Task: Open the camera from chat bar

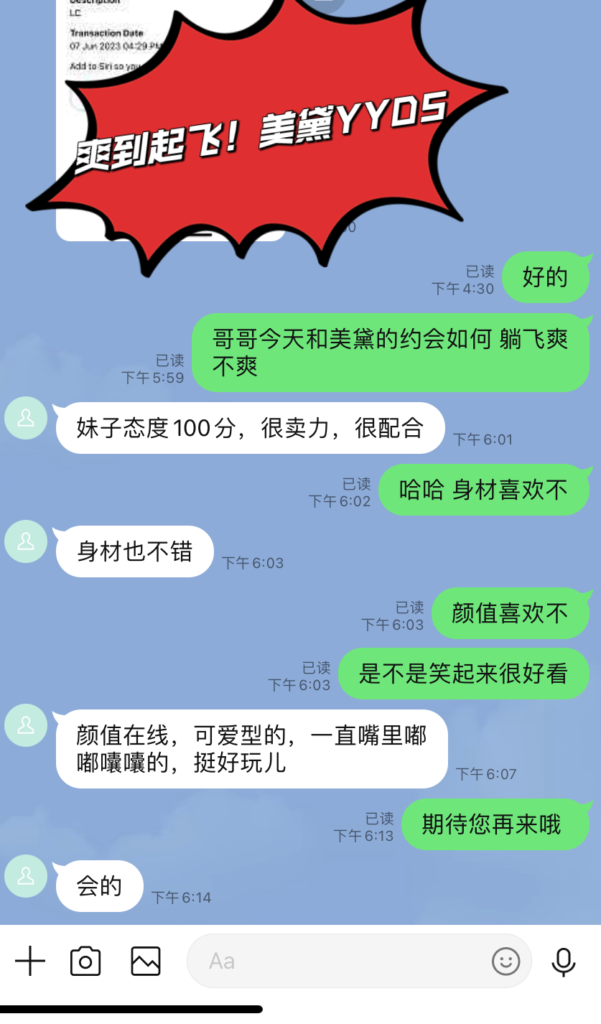Action: click(x=86, y=962)
